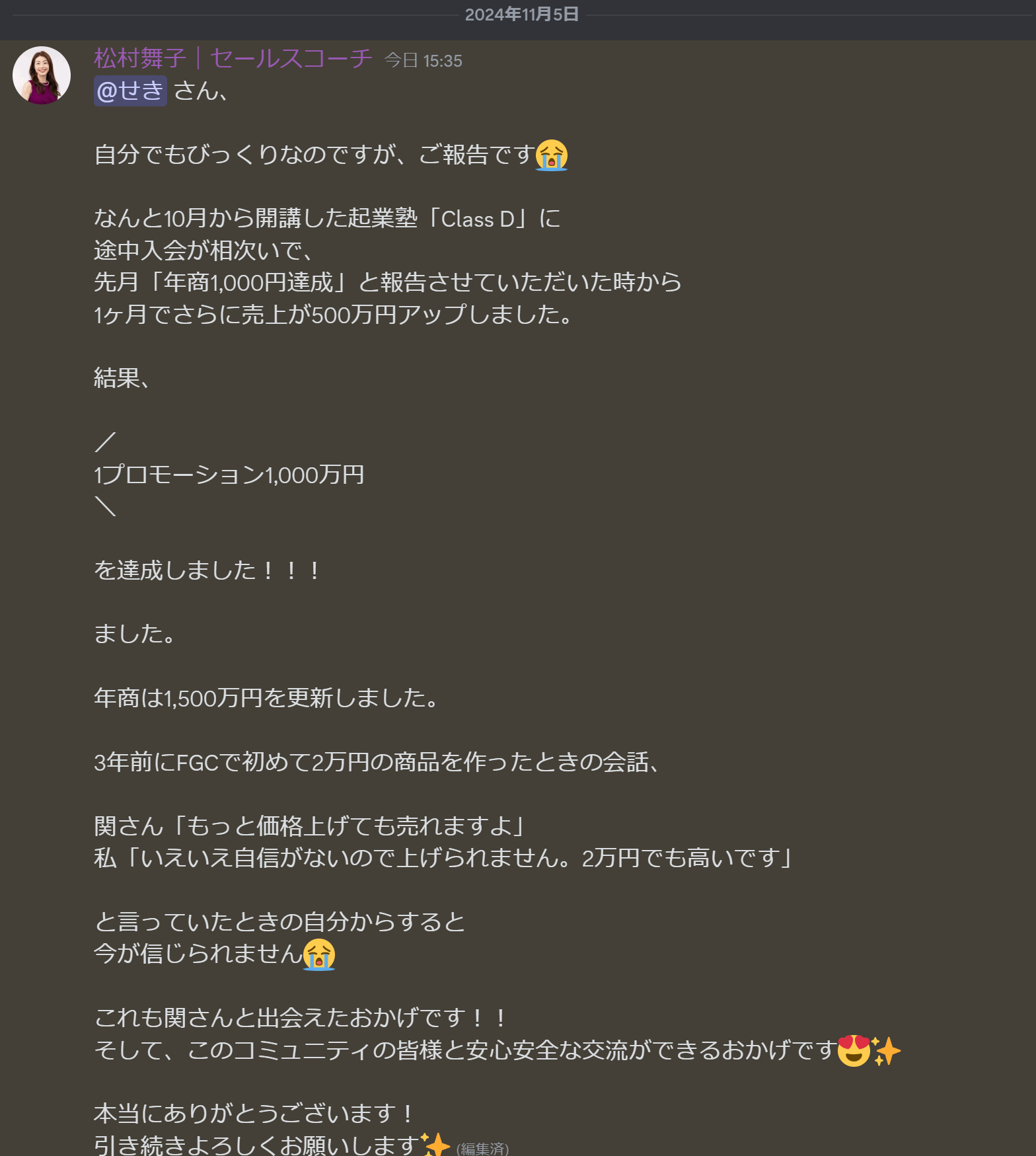Open 松村舞子's profile avatar

click(x=42, y=75)
